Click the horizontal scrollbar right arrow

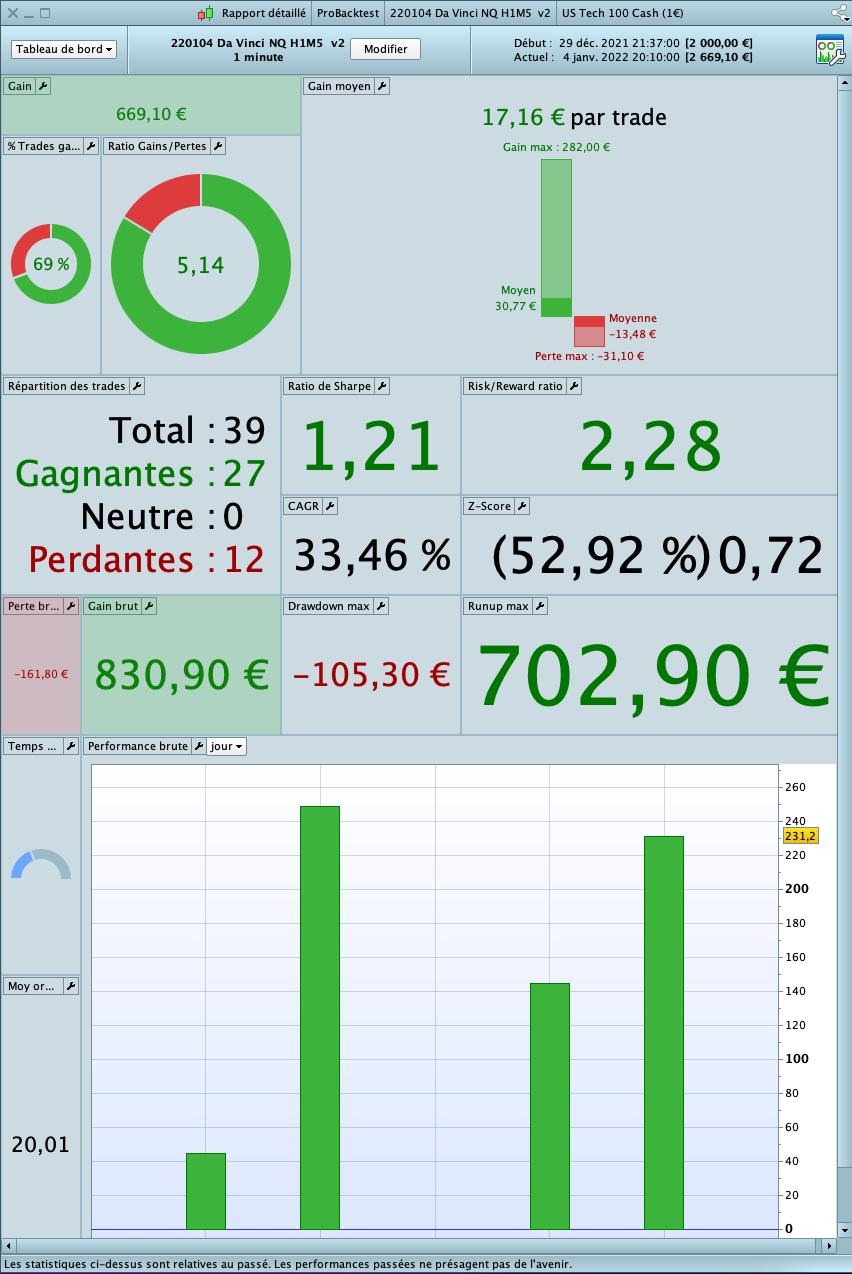(828, 1246)
